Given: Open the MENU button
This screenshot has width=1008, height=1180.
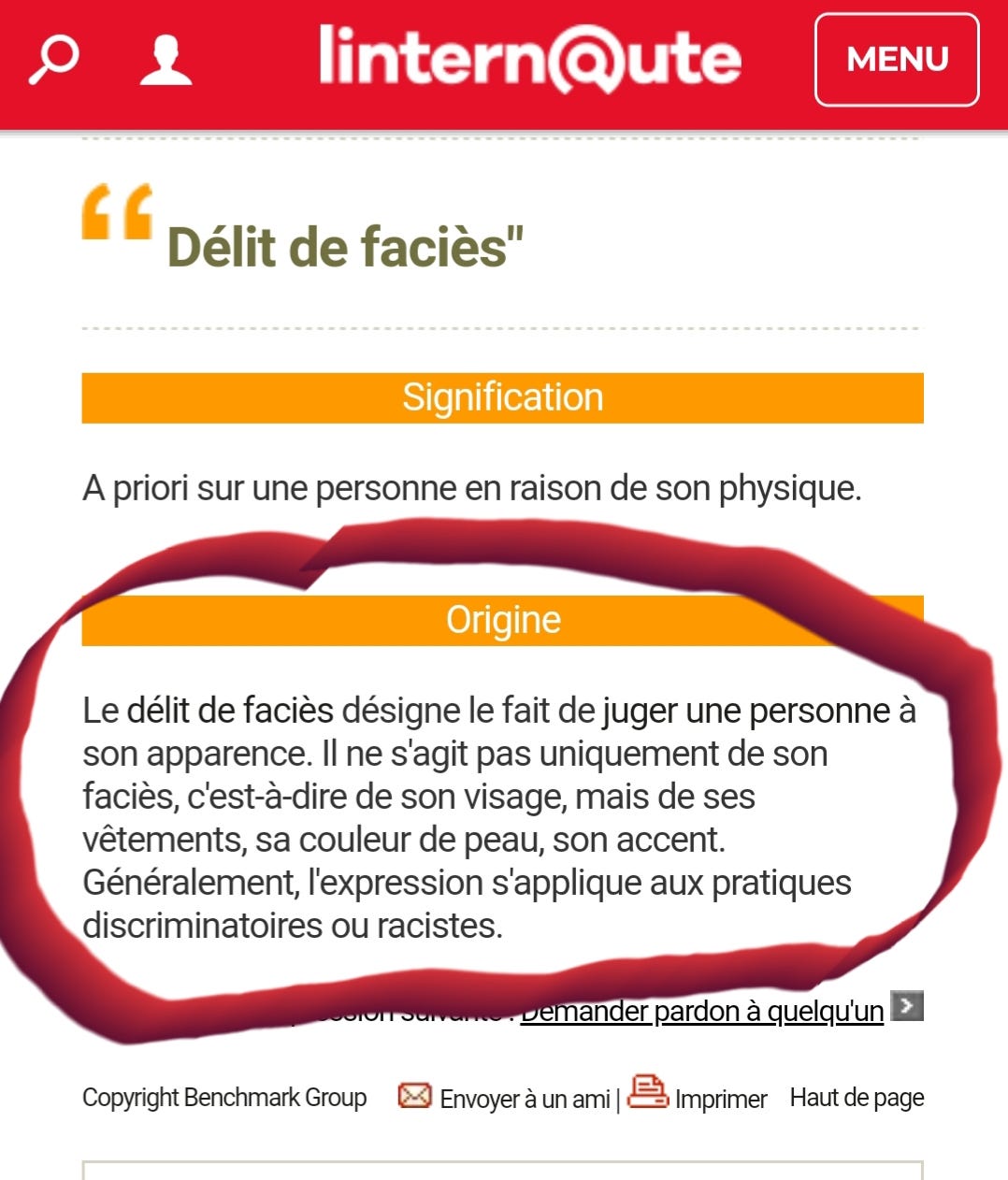Looking at the screenshot, I should click(x=897, y=60).
